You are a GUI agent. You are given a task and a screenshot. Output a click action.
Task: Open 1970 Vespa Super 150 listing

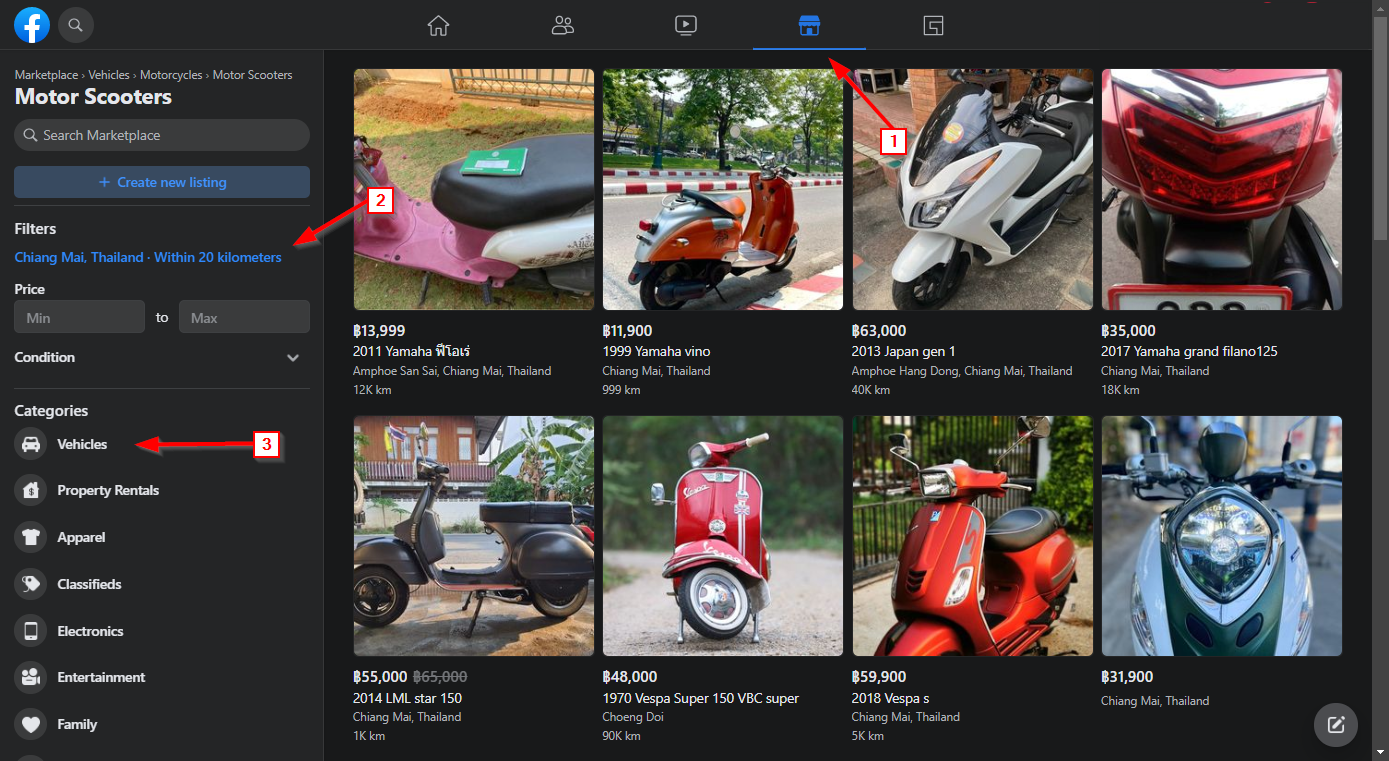[722, 580]
